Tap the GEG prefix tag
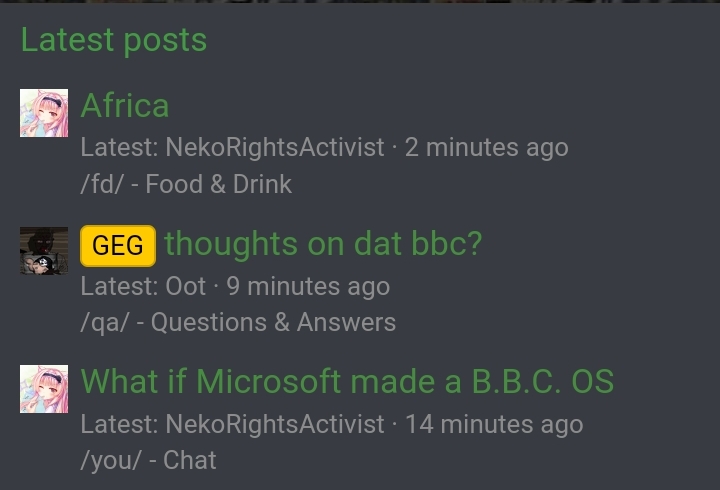The height and width of the screenshot is (490, 720). [x=118, y=245]
